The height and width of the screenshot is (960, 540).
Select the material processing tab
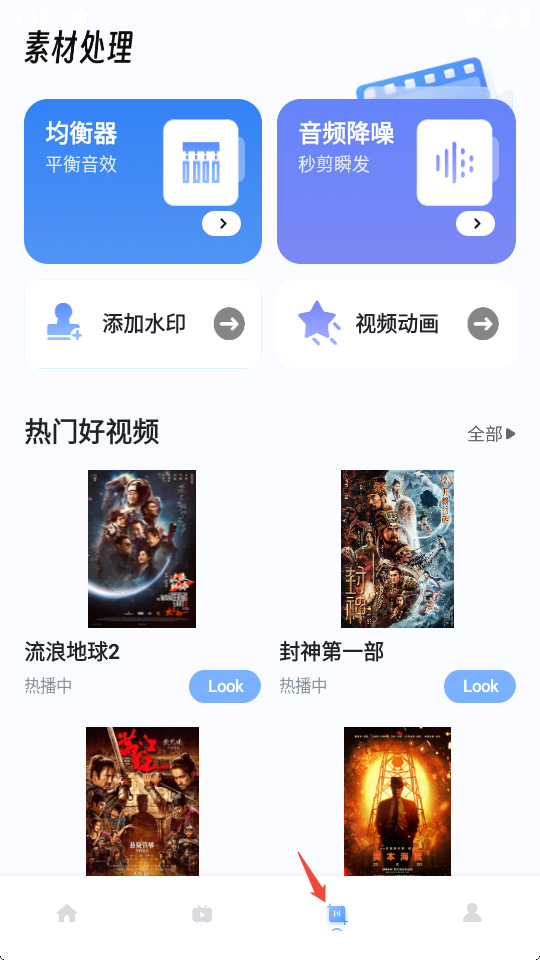pos(337,915)
